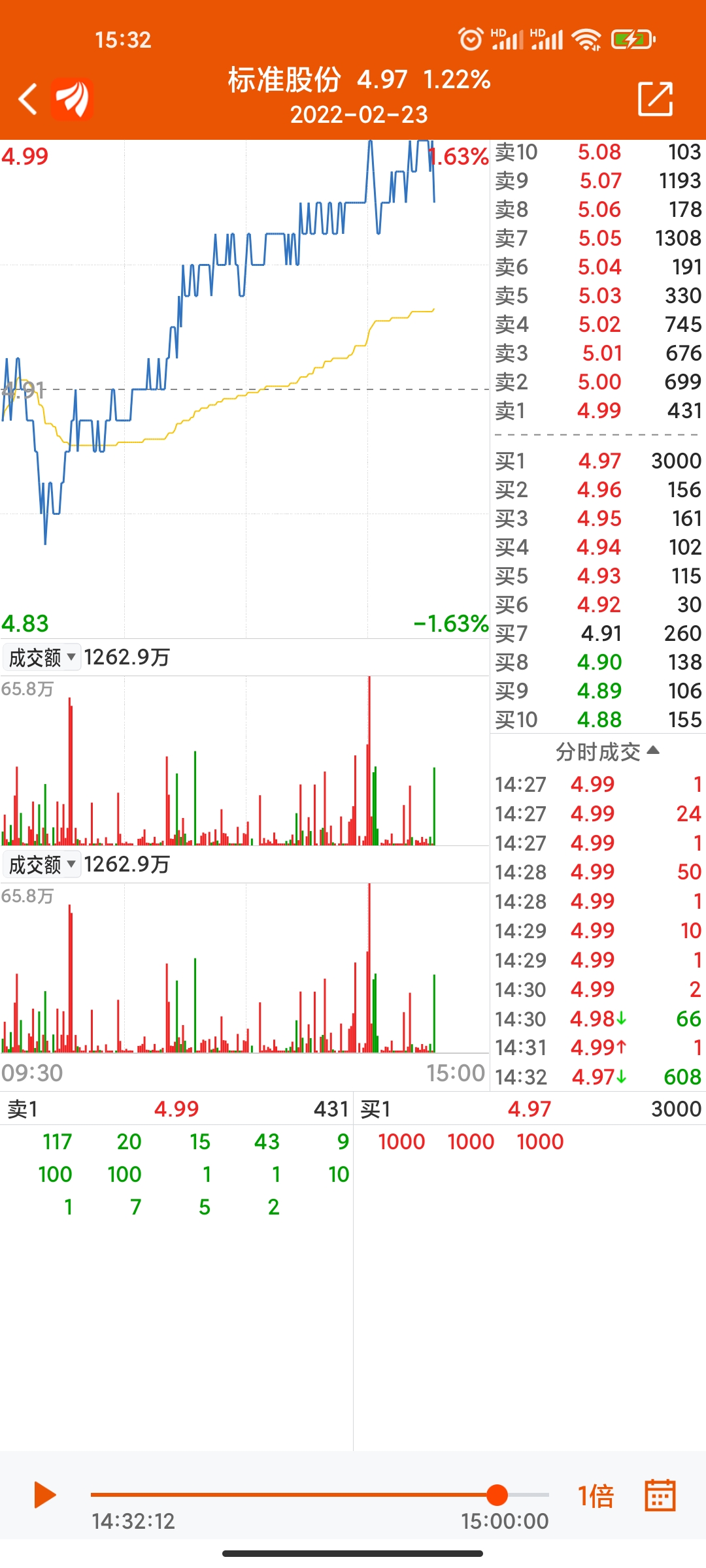Go back using the top-left arrow
The image size is (706, 1568).
(27, 99)
